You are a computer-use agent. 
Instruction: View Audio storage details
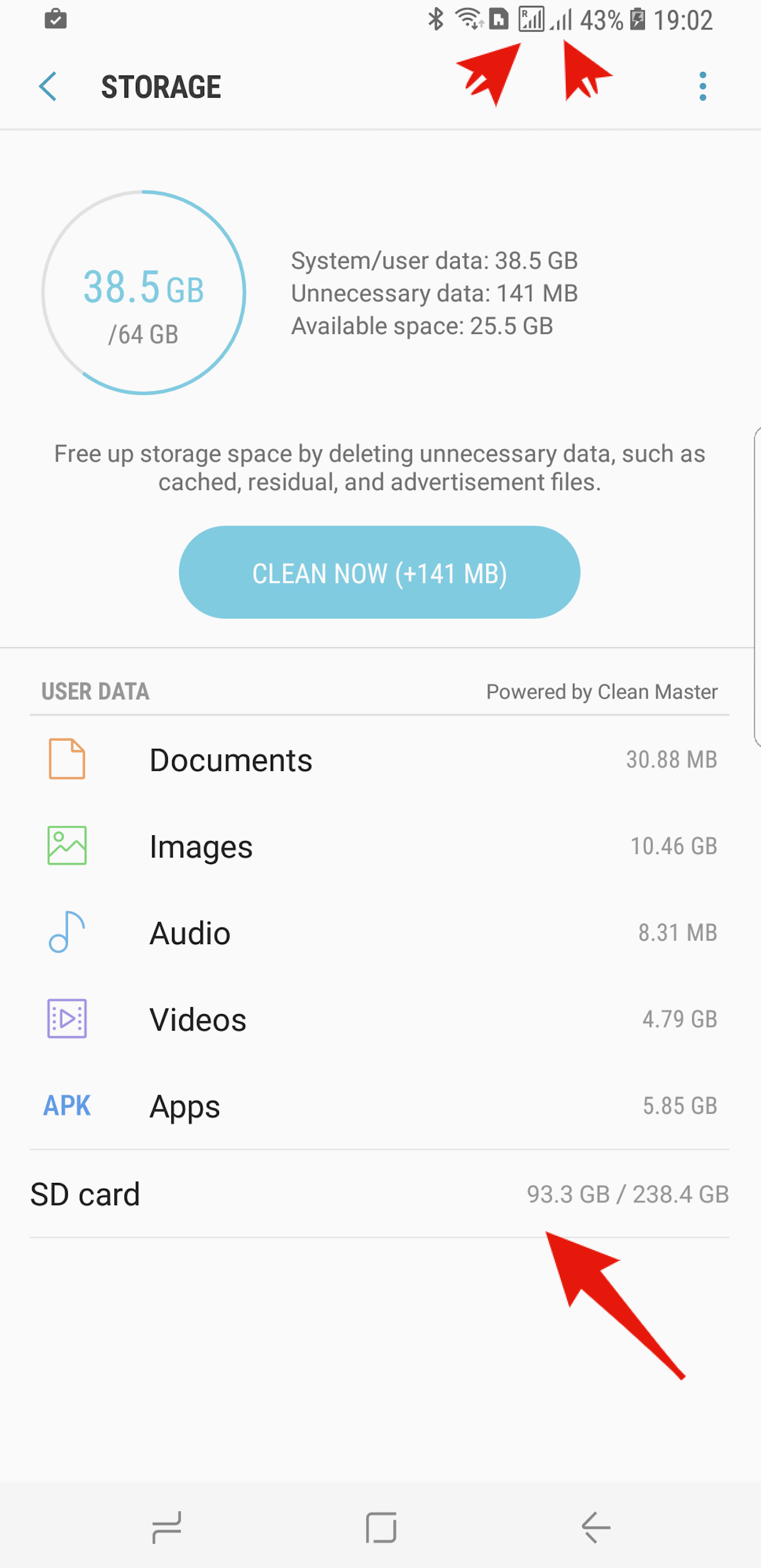coord(379,932)
